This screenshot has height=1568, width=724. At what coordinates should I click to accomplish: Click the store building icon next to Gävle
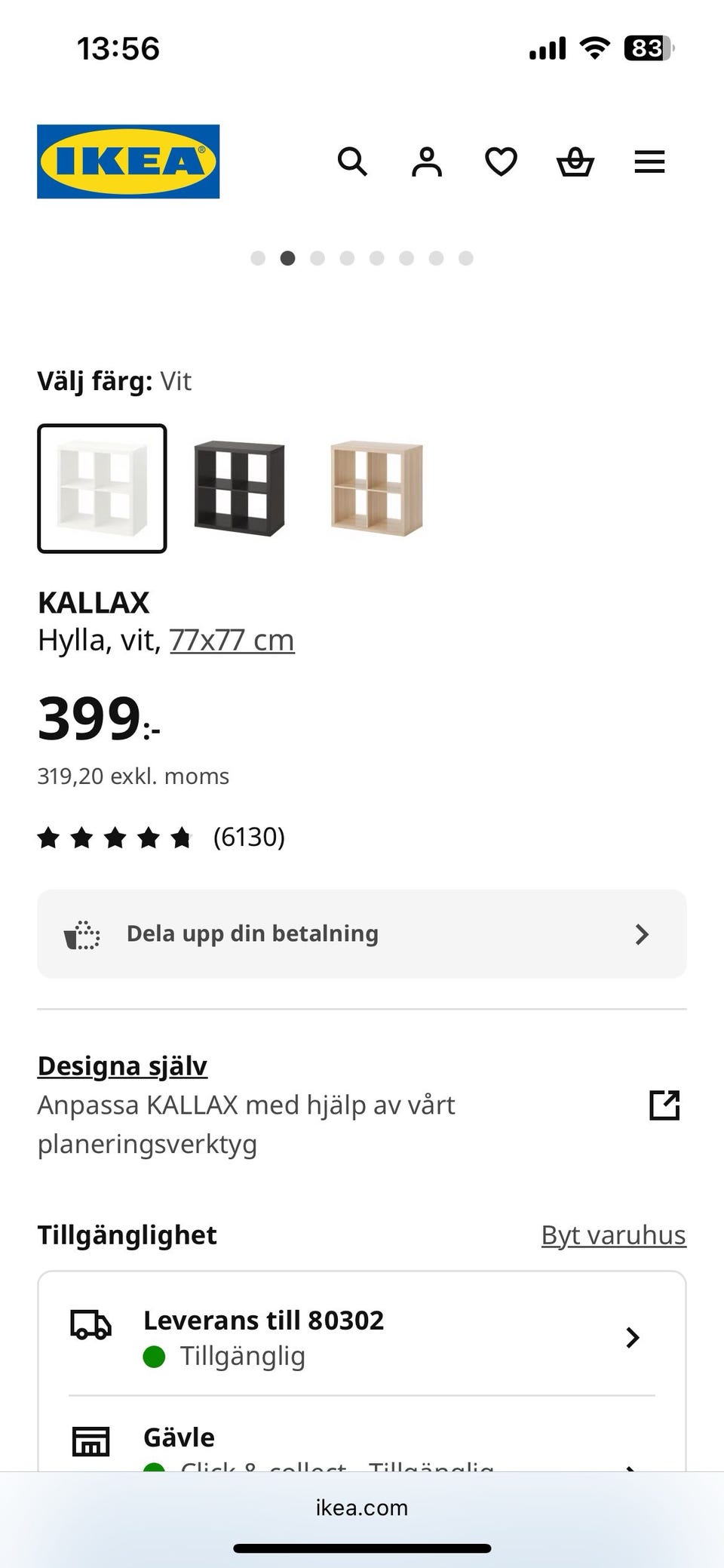pos(90,1440)
